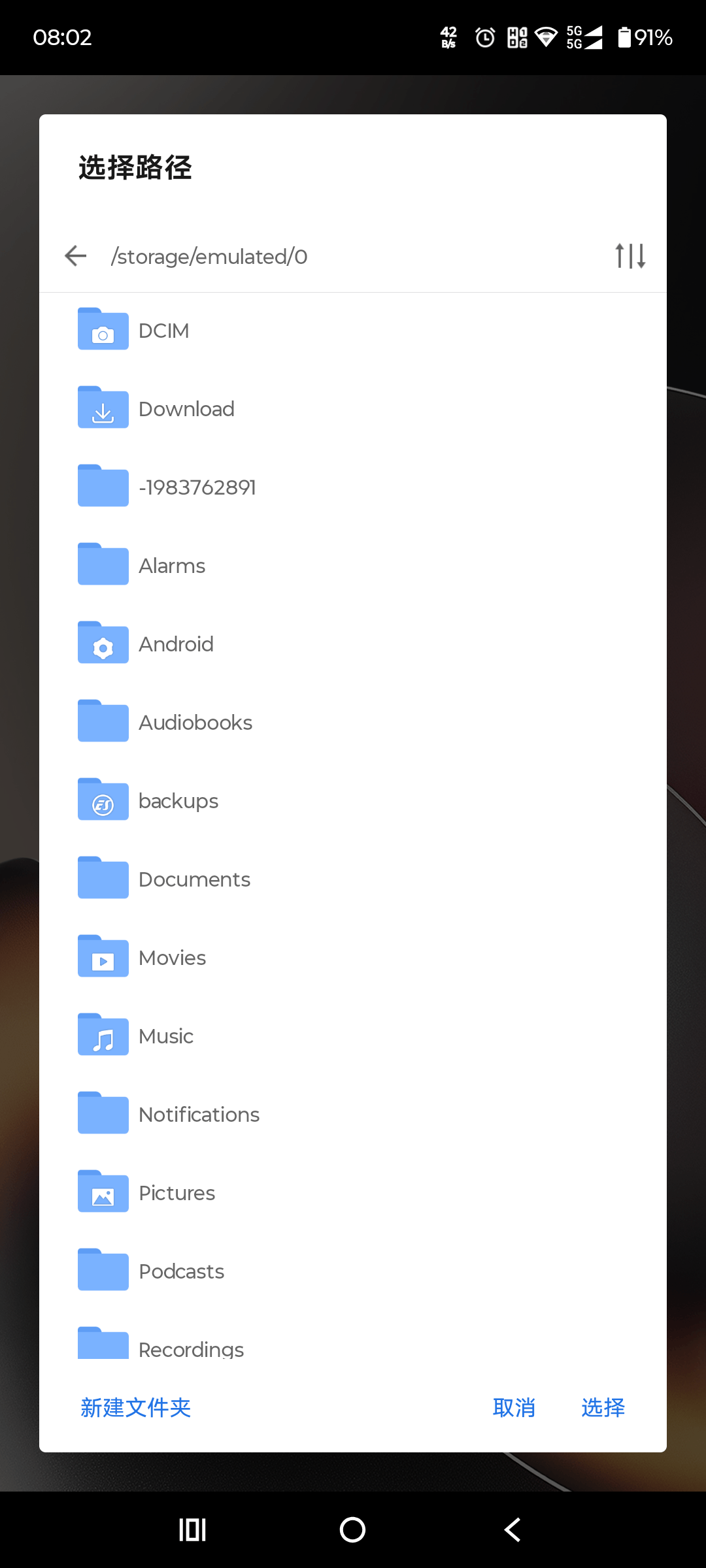Open the Android folder
The width and height of the screenshot is (706, 1568).
[x=176, y=644]
